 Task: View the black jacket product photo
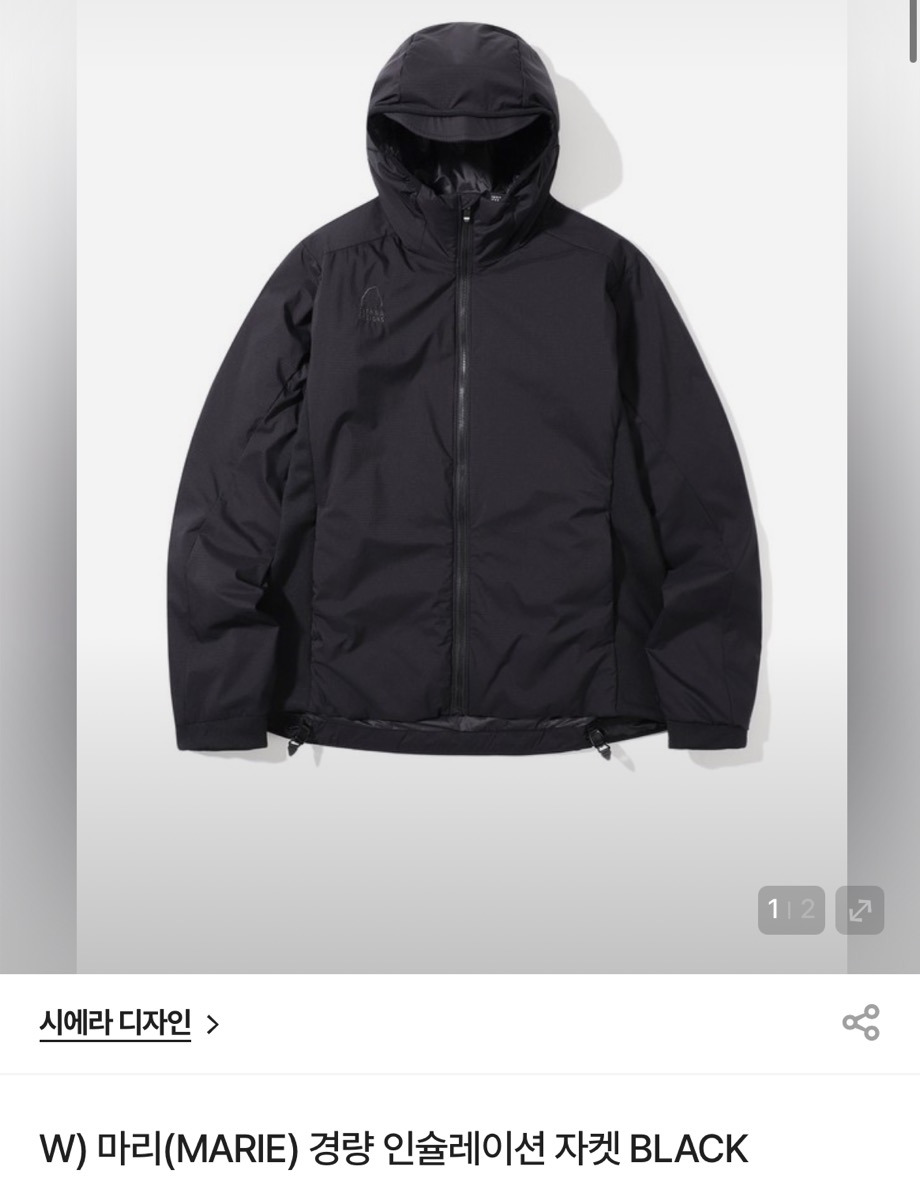pos(460,420)
